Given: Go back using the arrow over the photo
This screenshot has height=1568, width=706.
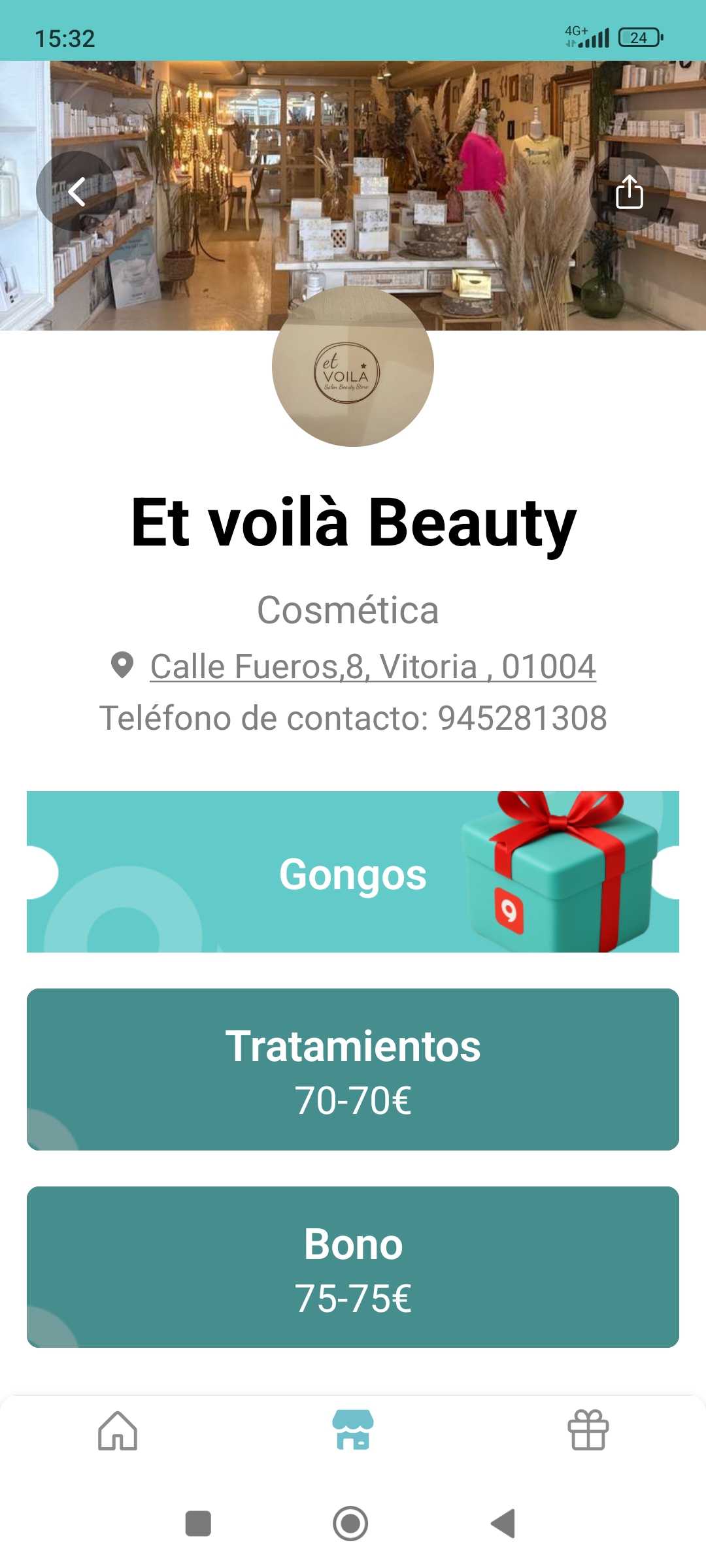Looking at the screenshot, I should click(76, 191).
